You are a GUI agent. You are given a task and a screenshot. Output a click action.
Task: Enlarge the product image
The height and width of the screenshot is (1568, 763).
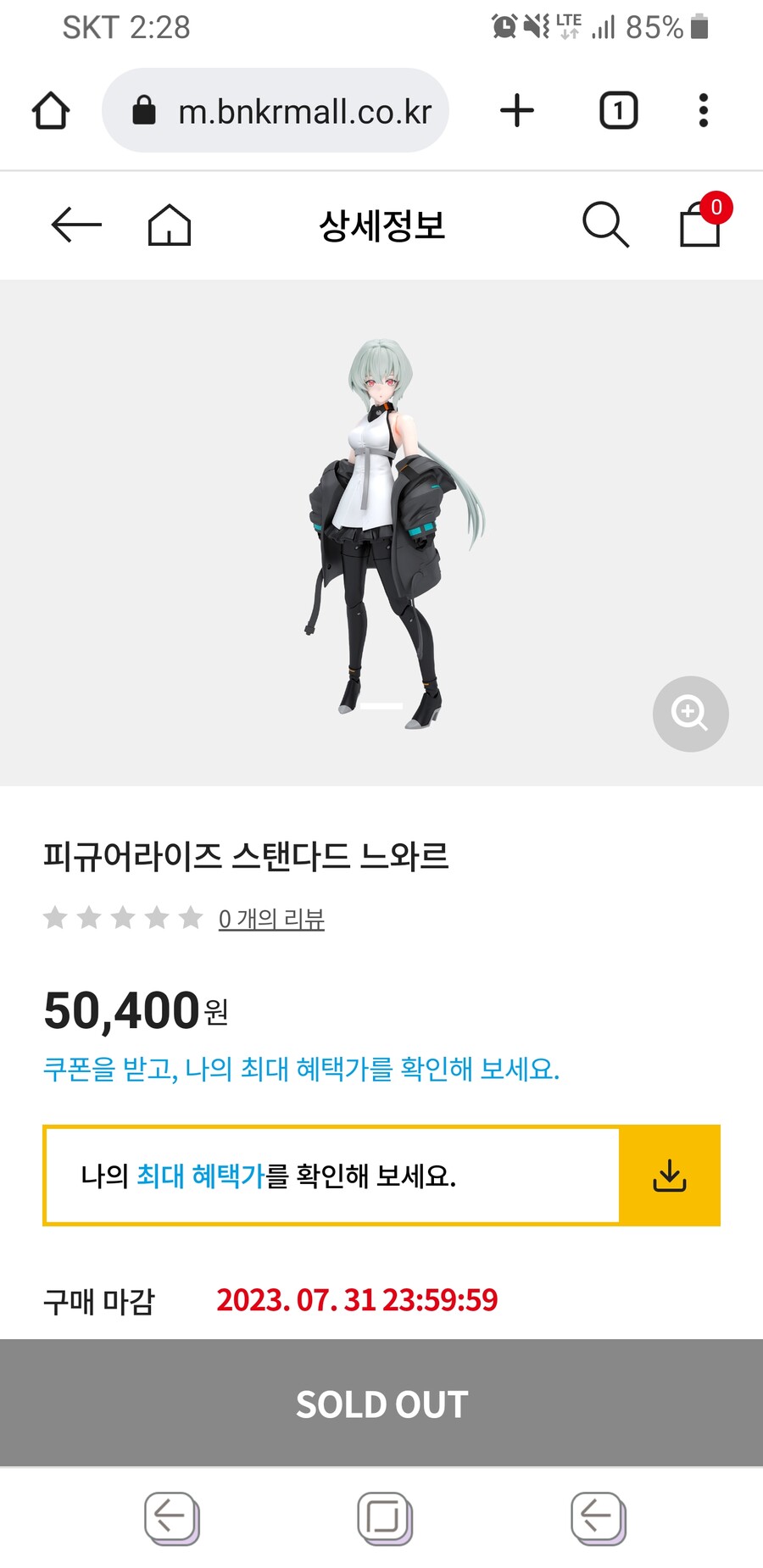(x=690, y=714)
